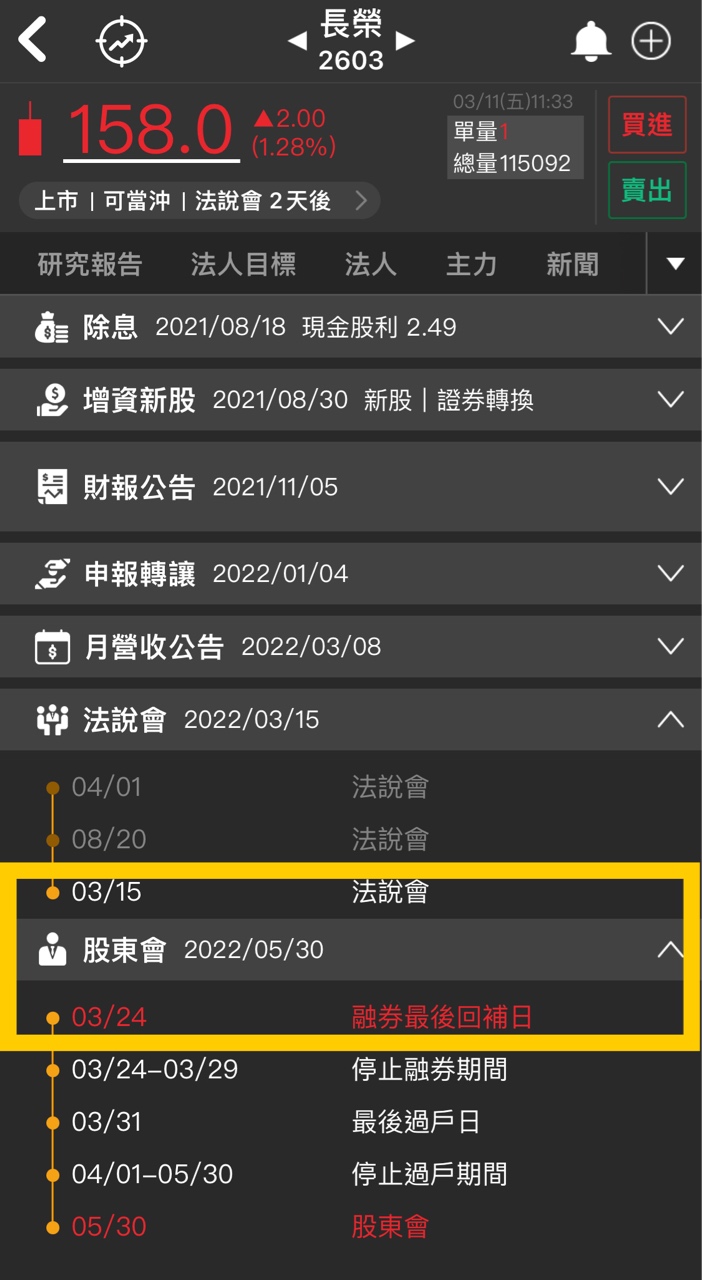Add stock via the plus icon
702x1280 pixels.
pyautogui.click(x=650, y=42)
